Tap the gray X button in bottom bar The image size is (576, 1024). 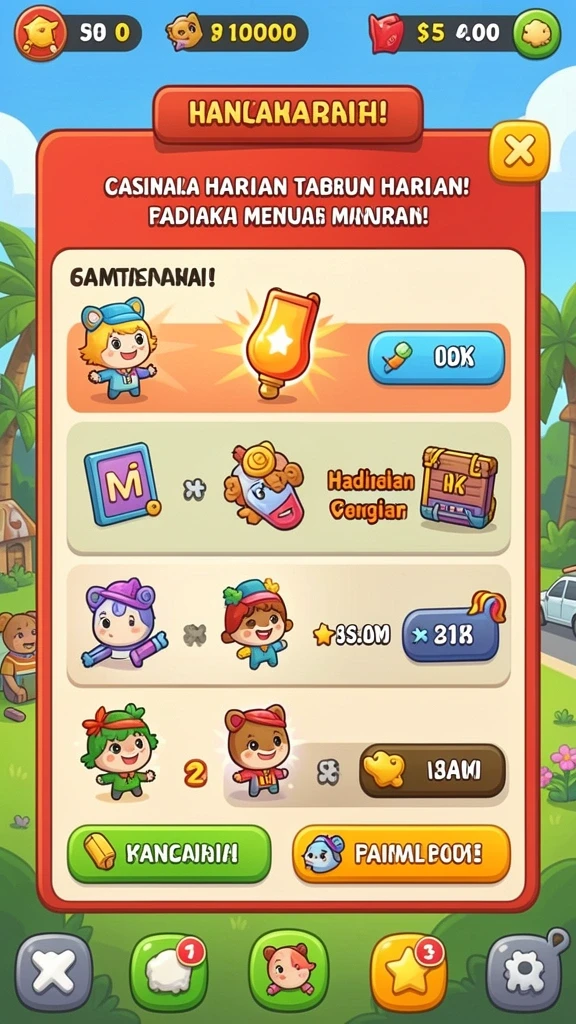pyautogui.click(x=54, y=972)
